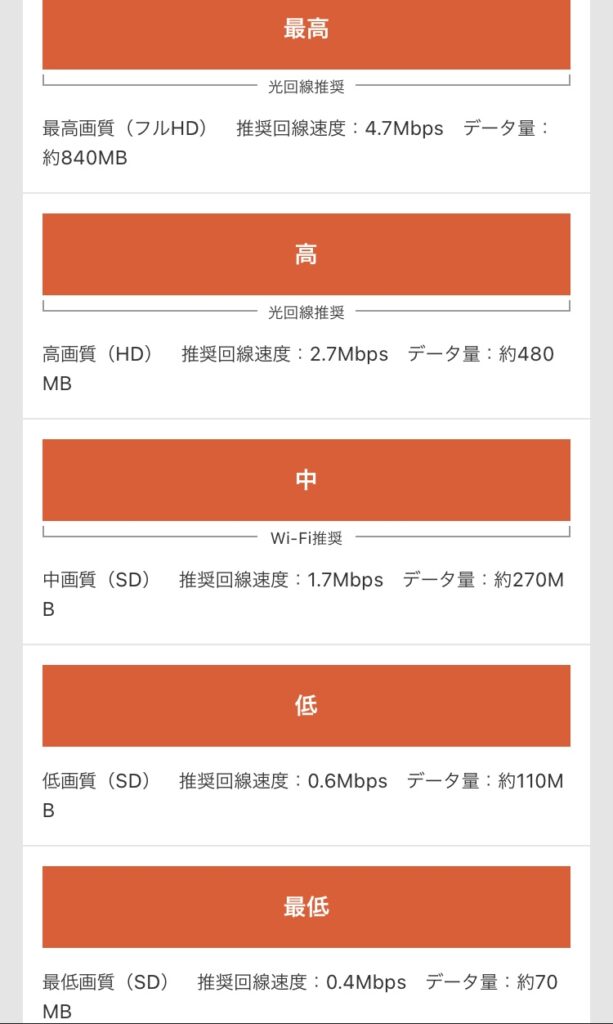This screenshot has height=1024, width=613.
Task: Choose the 最低 quality option
Action: tap(306, 906)
